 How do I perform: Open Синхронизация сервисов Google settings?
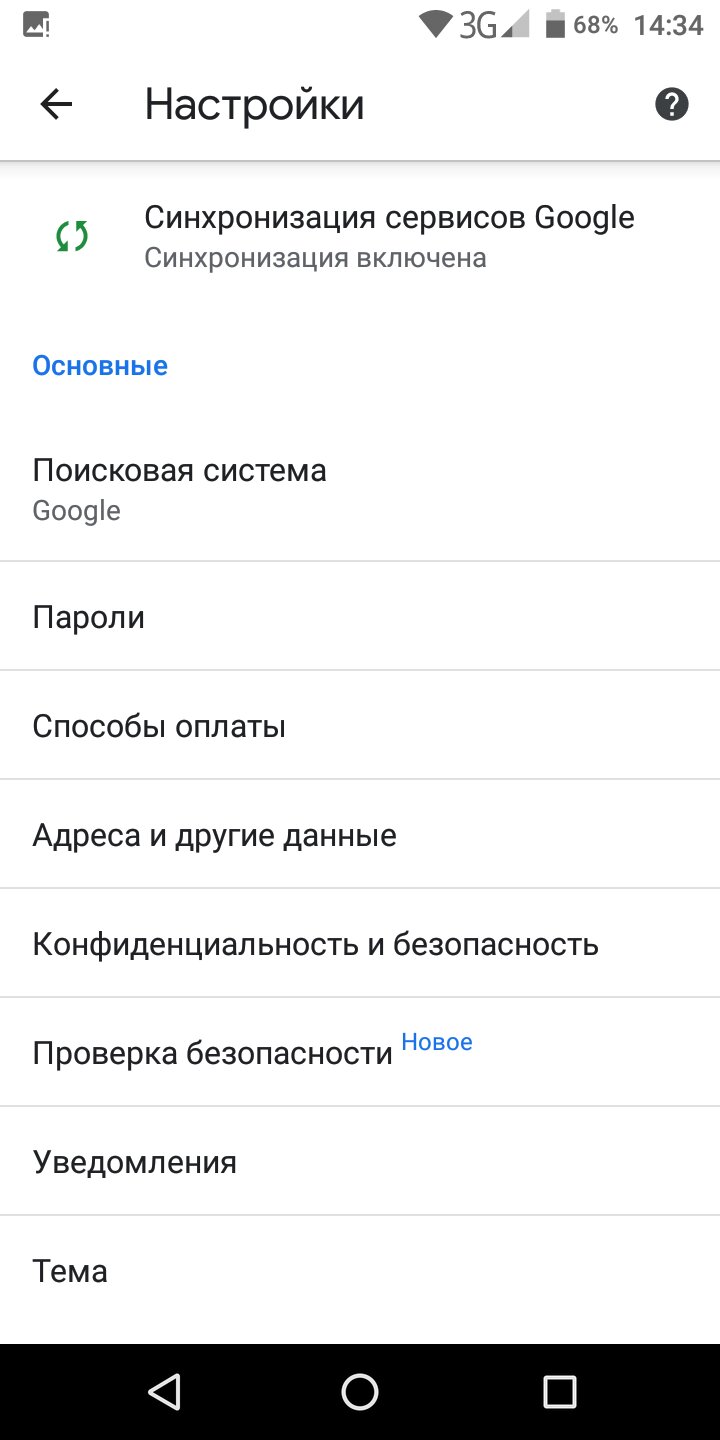(x=360, y=236)
